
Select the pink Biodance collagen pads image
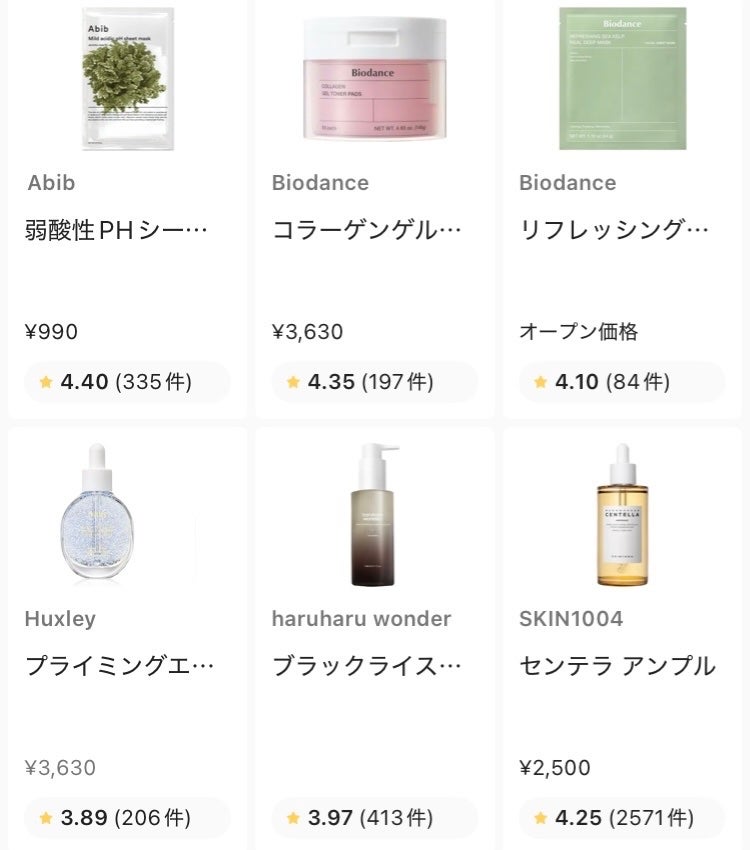374,80
